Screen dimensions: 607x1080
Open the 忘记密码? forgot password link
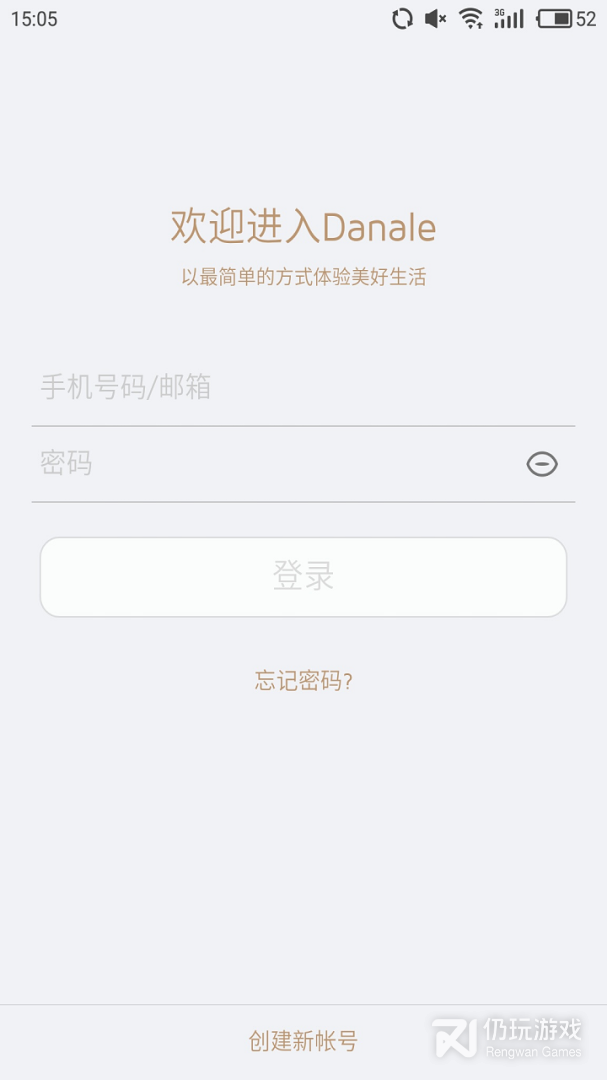coord(303,682)
